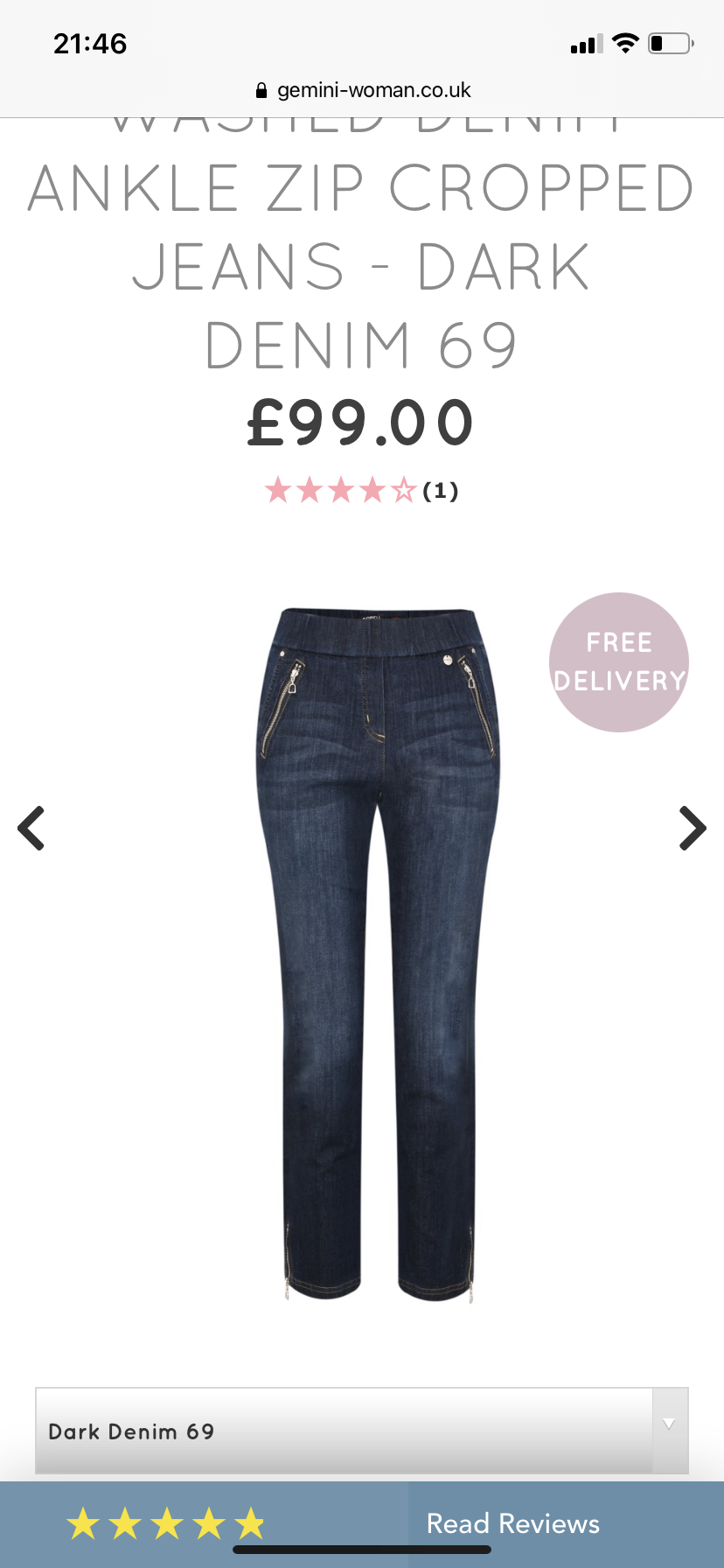Image resolution: width=724 pixels, height=1568 pixels.
Task: Tap Read Reviews
Action: [x=513, y=1523]
